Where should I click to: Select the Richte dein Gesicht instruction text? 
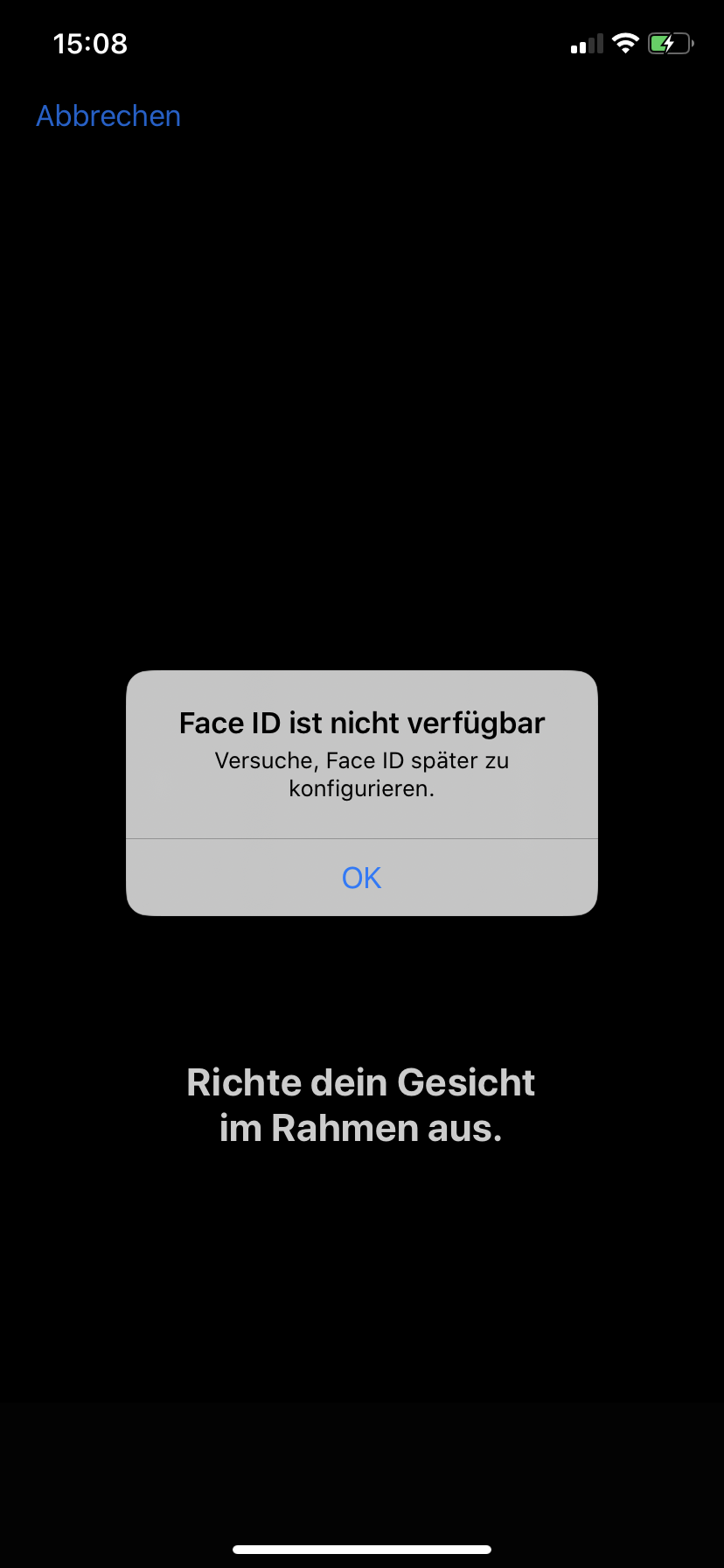(x=361, y=1104)
